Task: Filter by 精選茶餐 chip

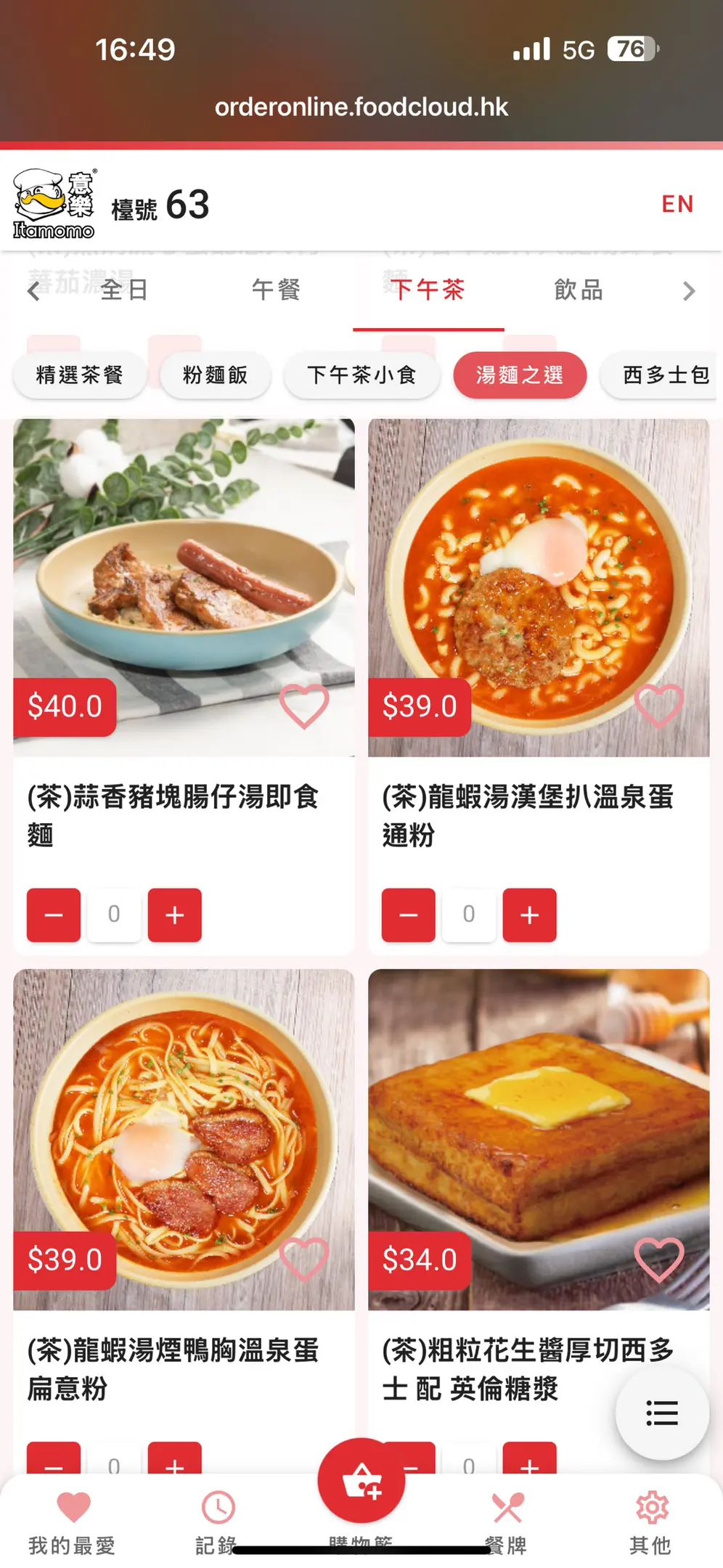Action: tap(80, 375)
